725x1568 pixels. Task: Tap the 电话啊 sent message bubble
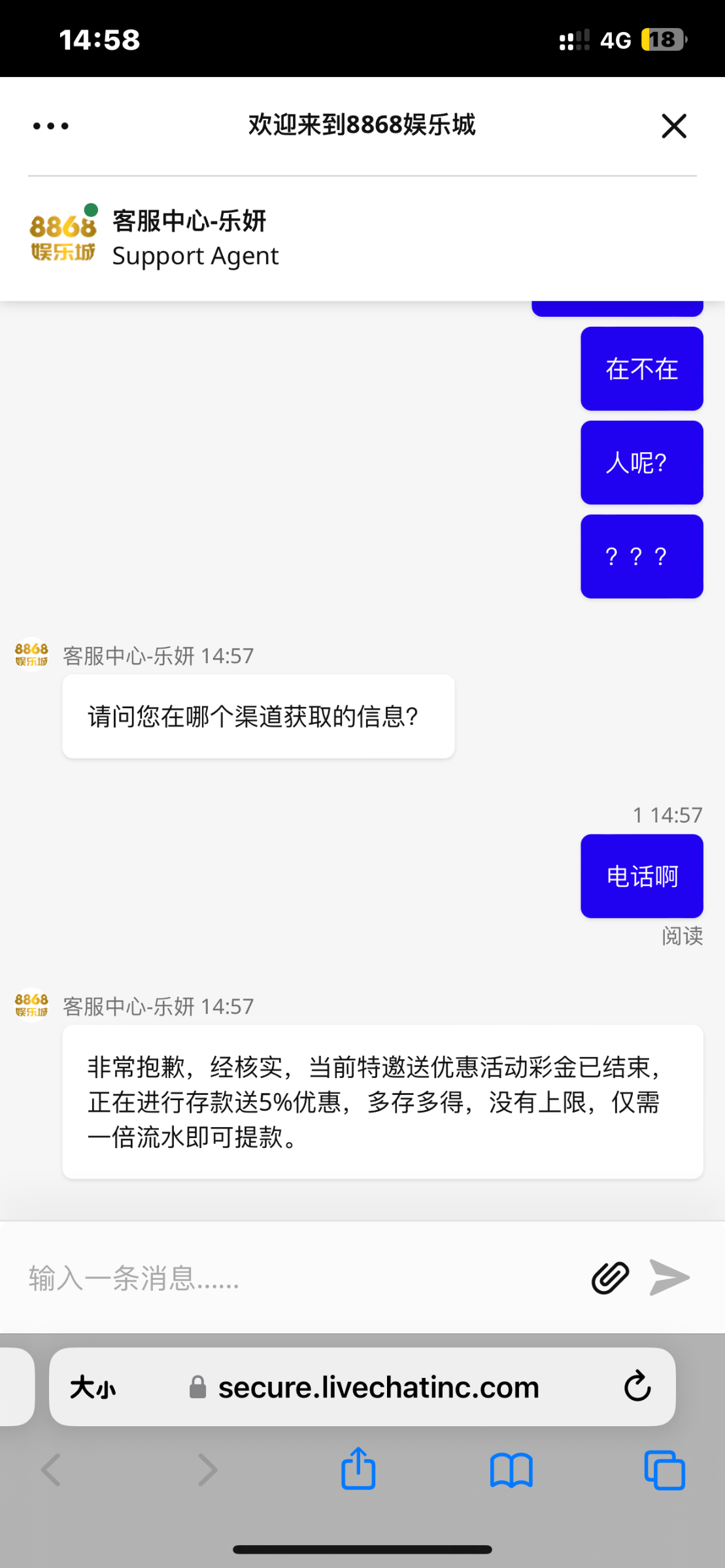pyautogui.click(x=641, y=875)
